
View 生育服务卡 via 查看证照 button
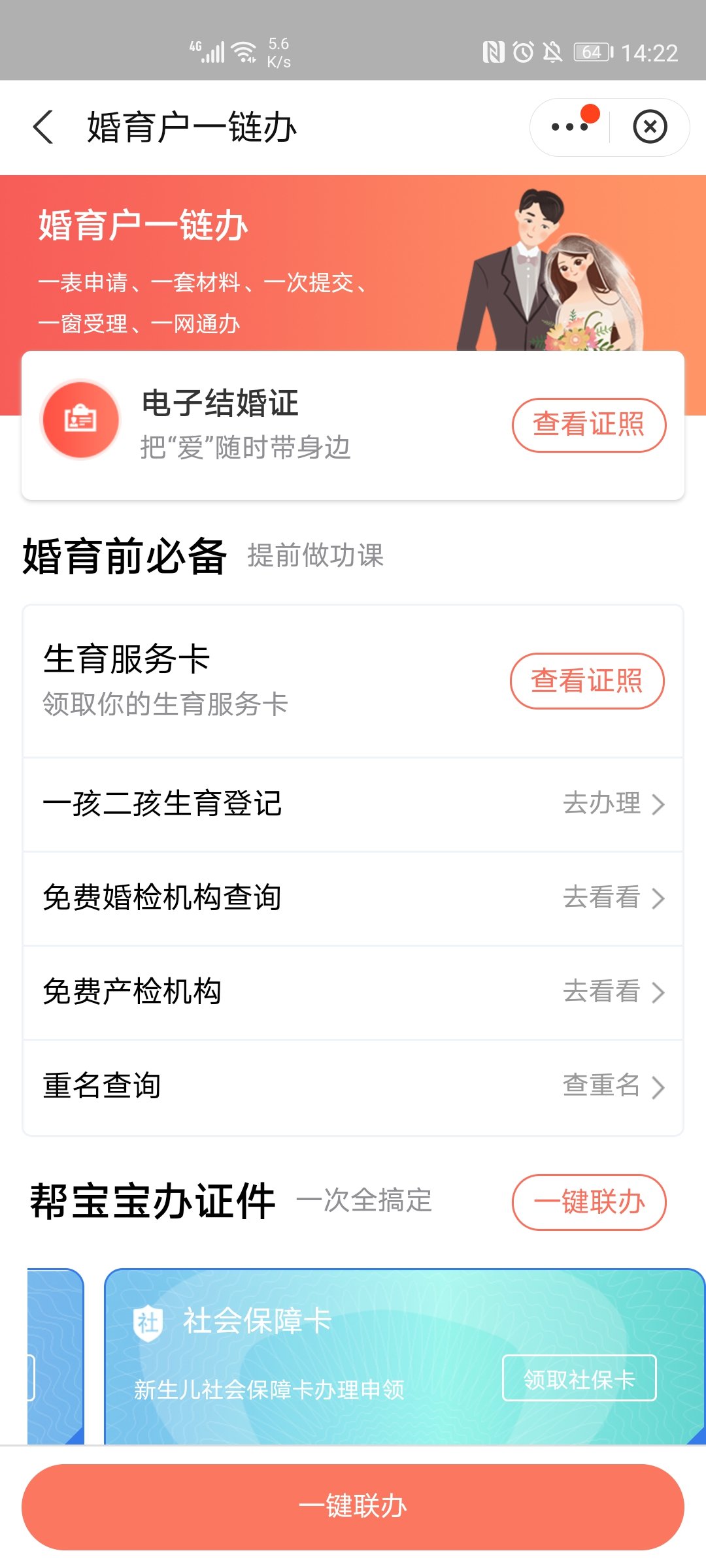click(586, 681)
